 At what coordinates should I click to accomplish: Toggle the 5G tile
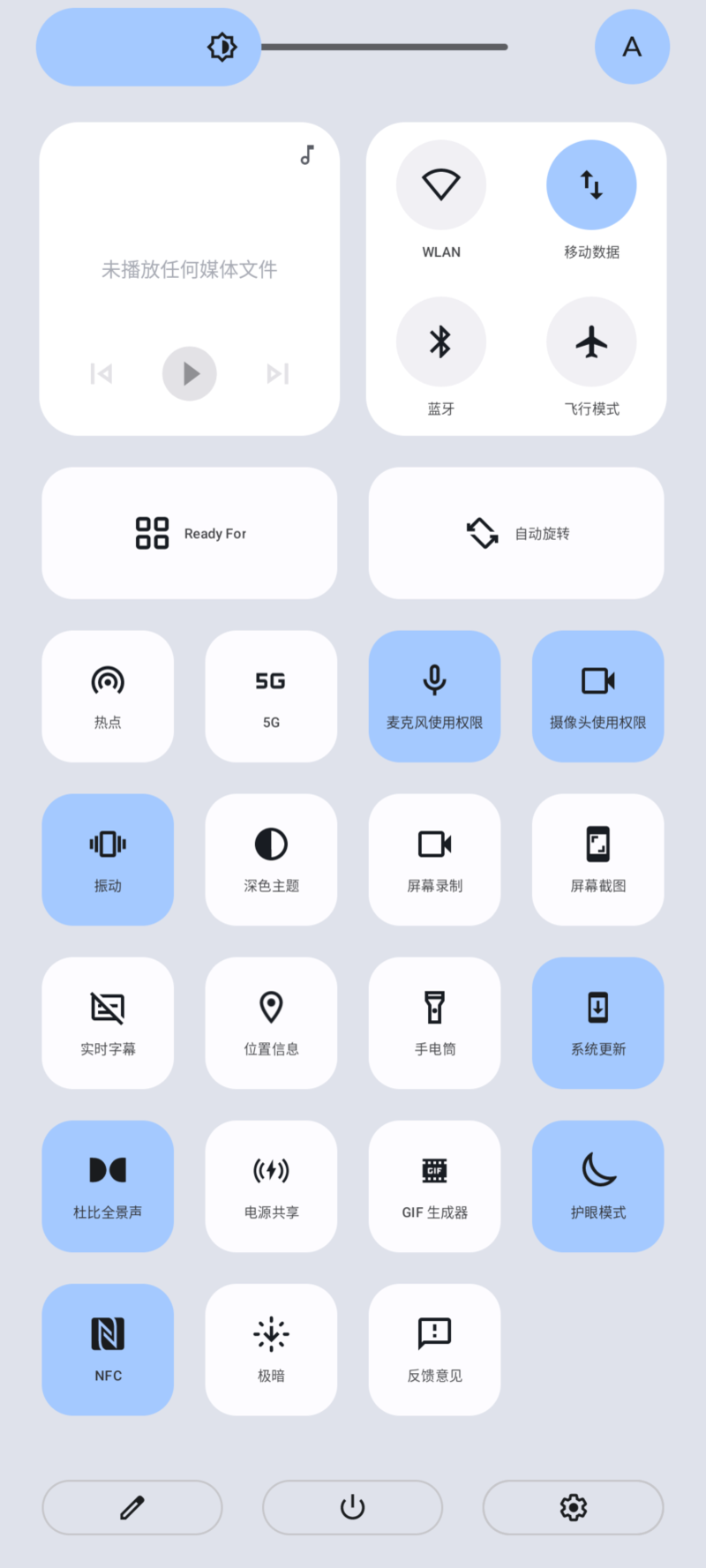[271, 696]
